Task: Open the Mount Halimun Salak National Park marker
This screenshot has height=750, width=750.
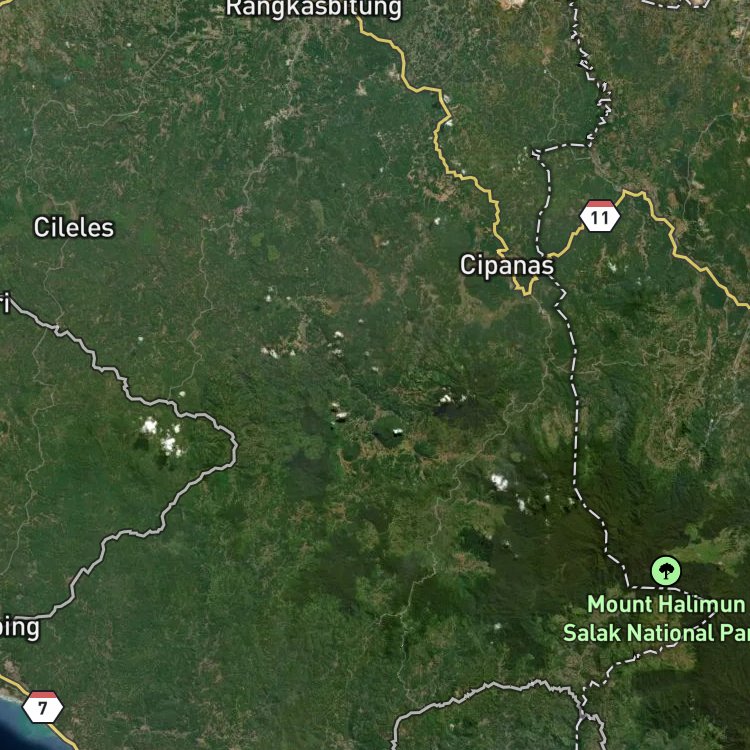Action: coord(666,571)
